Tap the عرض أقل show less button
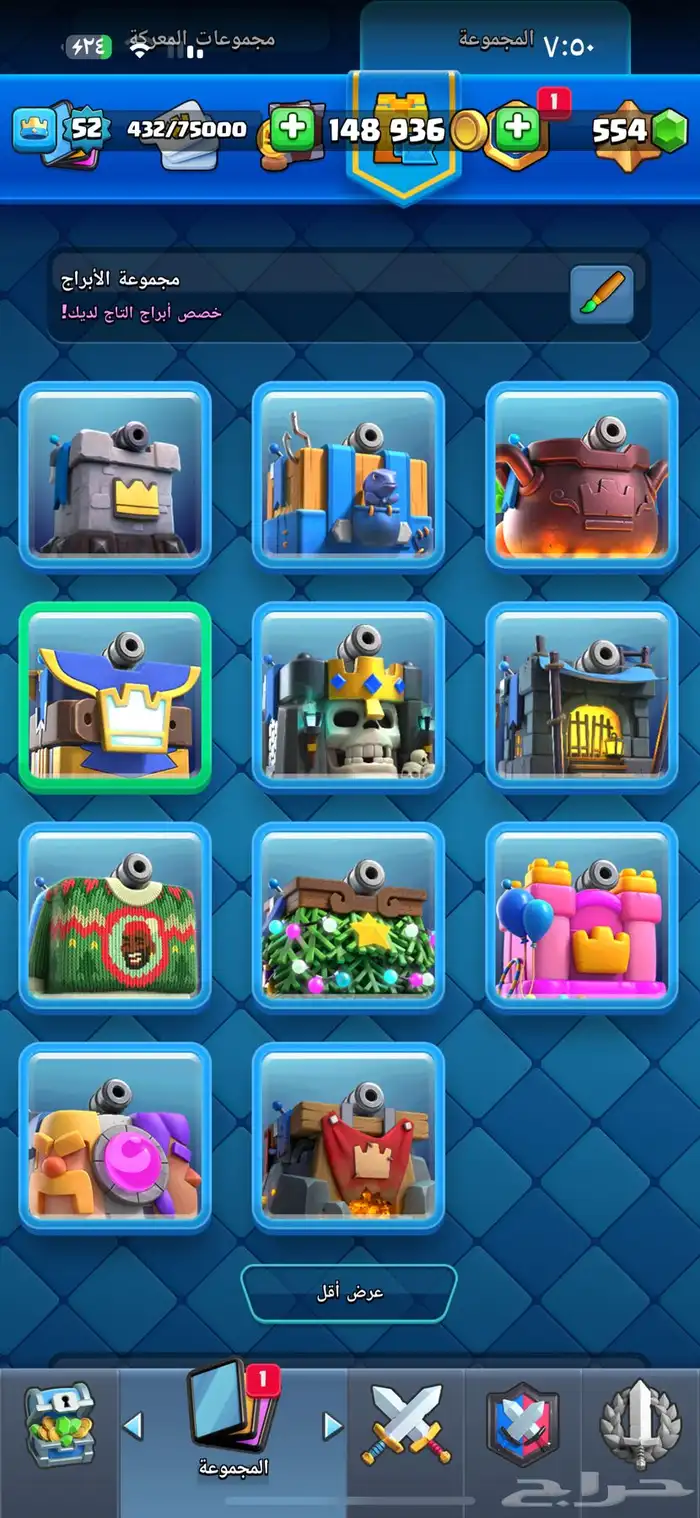700x1518 pixels. point(349,1293)
